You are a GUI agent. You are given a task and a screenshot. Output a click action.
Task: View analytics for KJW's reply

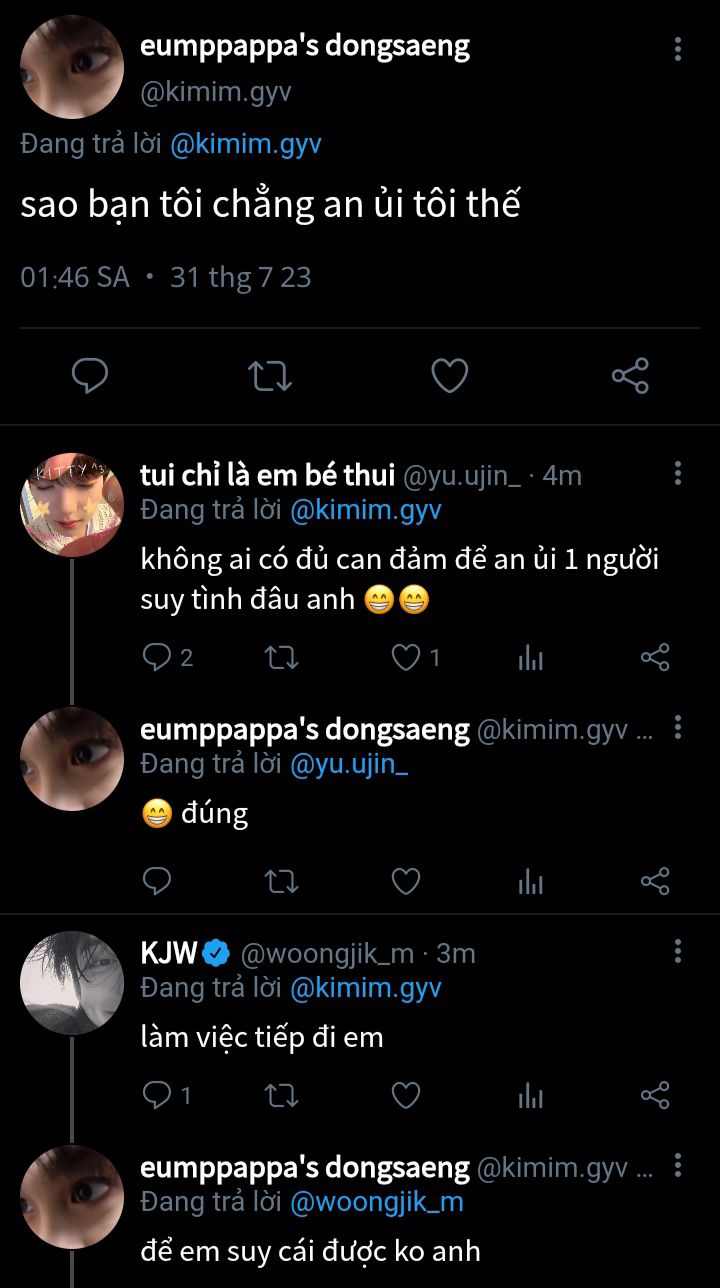coord(530,1096)
